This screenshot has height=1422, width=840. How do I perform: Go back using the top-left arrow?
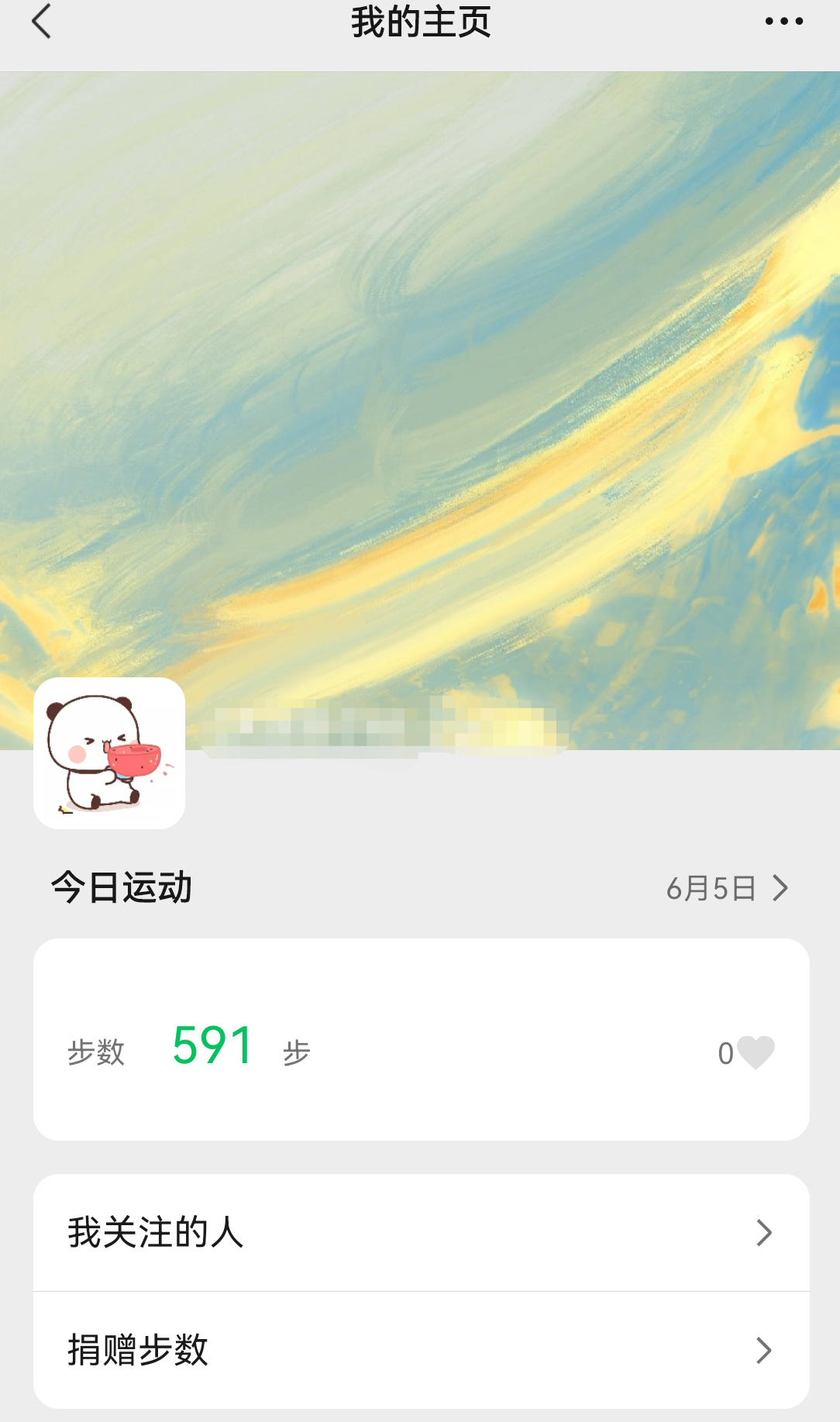tap(42, 21)
